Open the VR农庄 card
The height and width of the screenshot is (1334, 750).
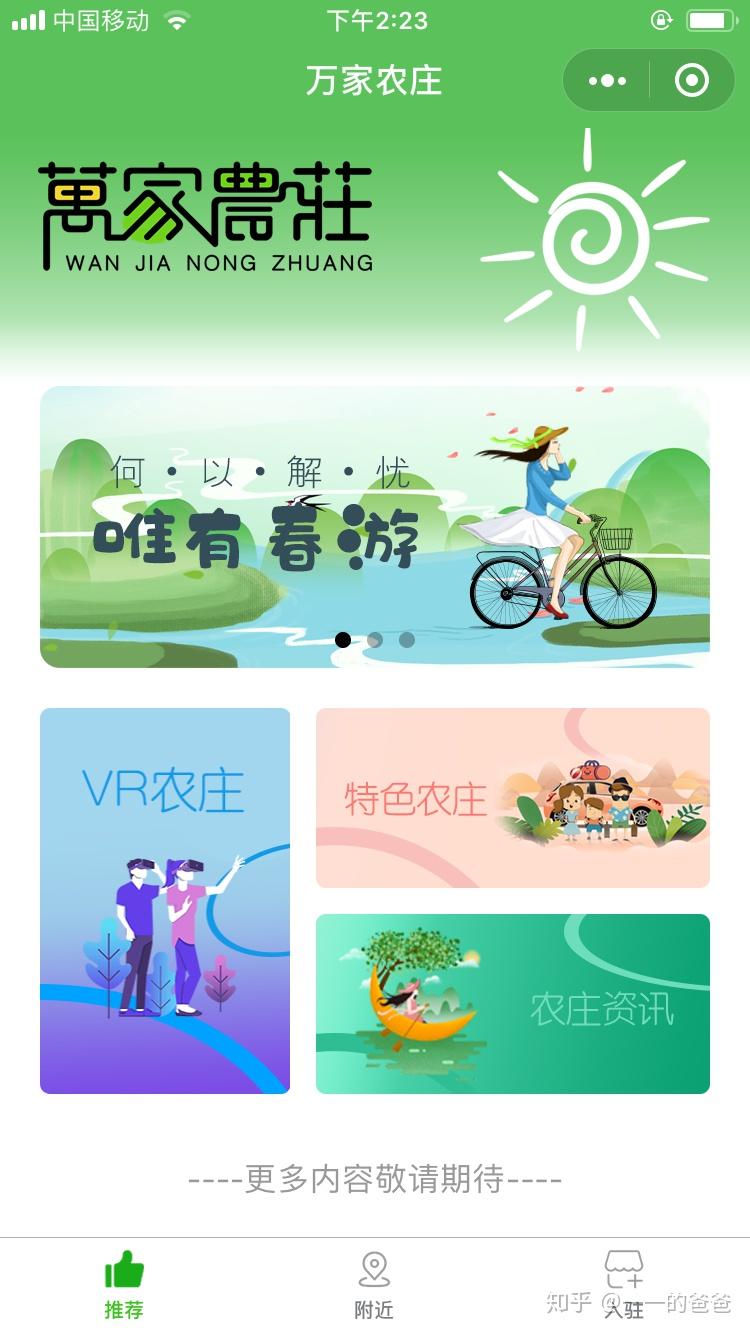pos(165,900)
